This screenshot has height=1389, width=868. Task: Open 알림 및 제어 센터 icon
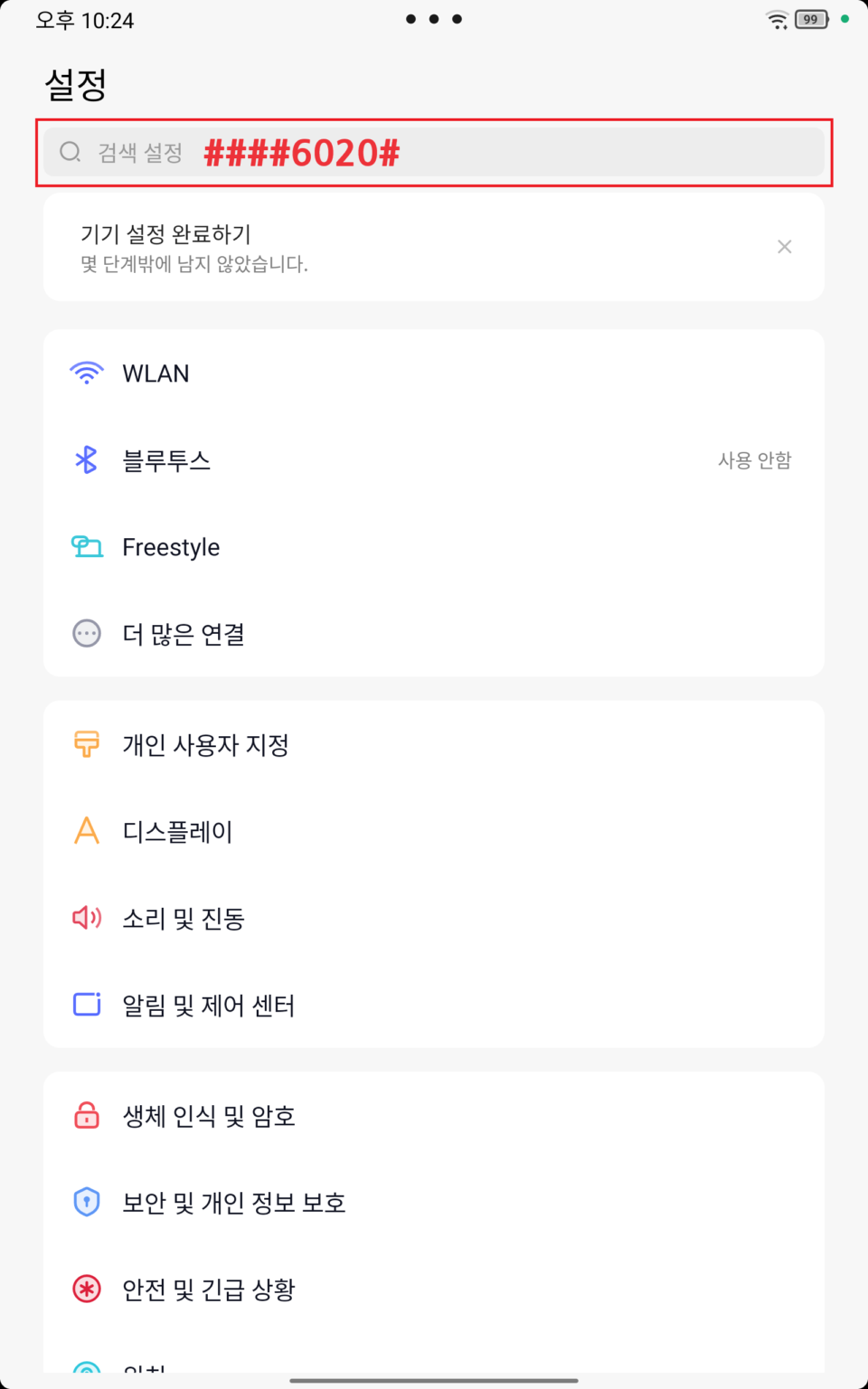[x=86, y=1004]
